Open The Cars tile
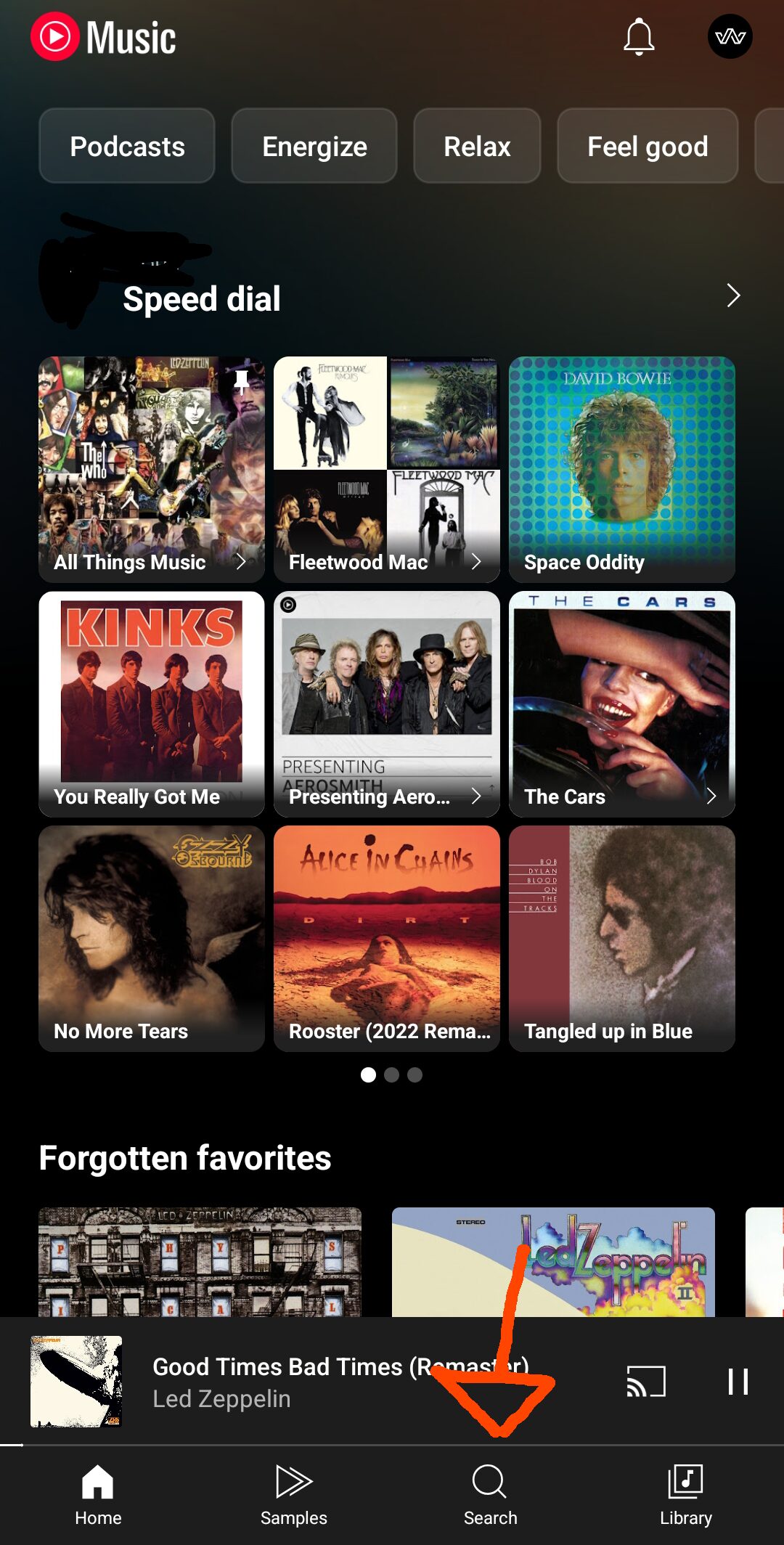784x1545 pixels. click(622, 704)
